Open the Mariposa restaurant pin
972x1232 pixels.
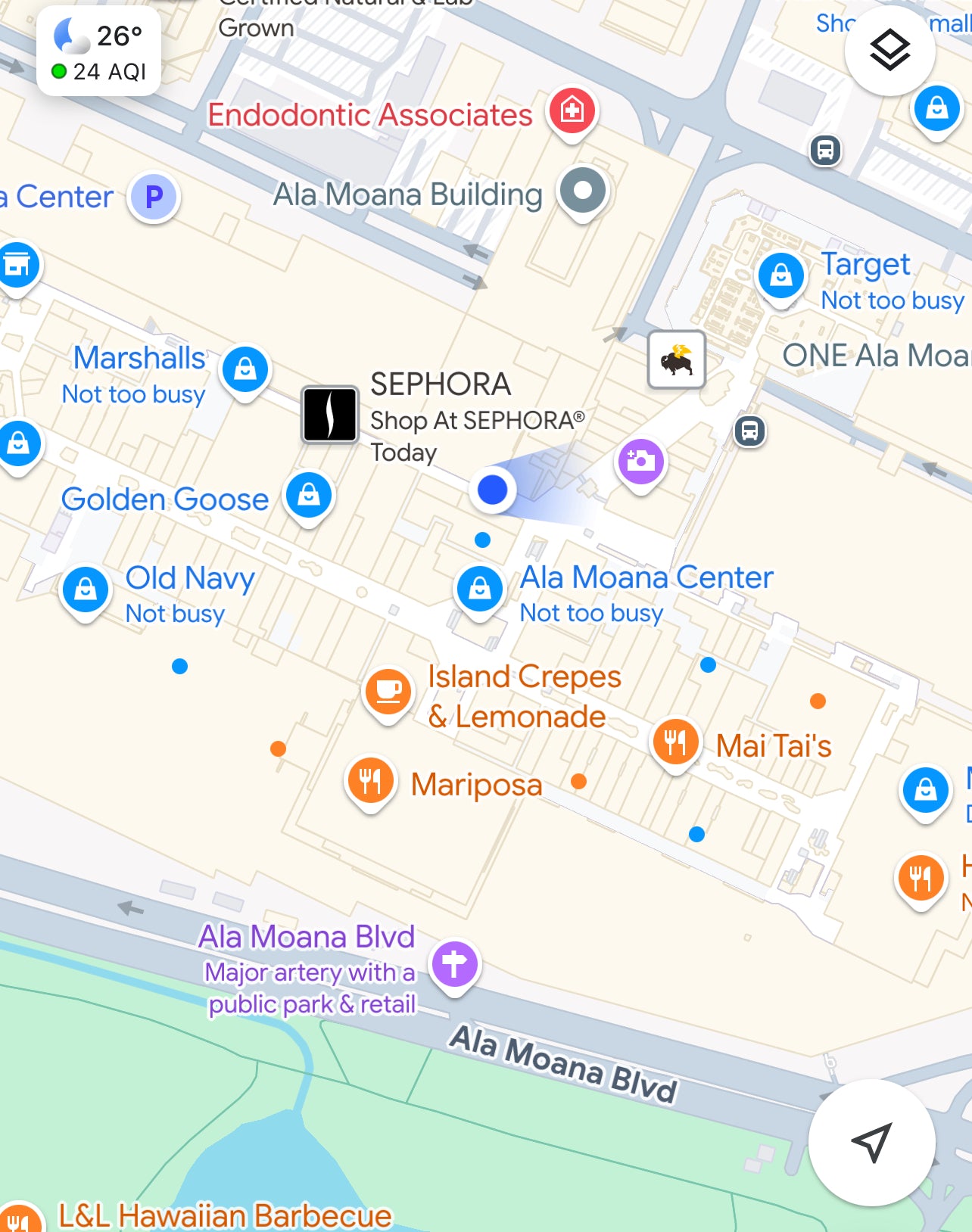pos(370,780)
